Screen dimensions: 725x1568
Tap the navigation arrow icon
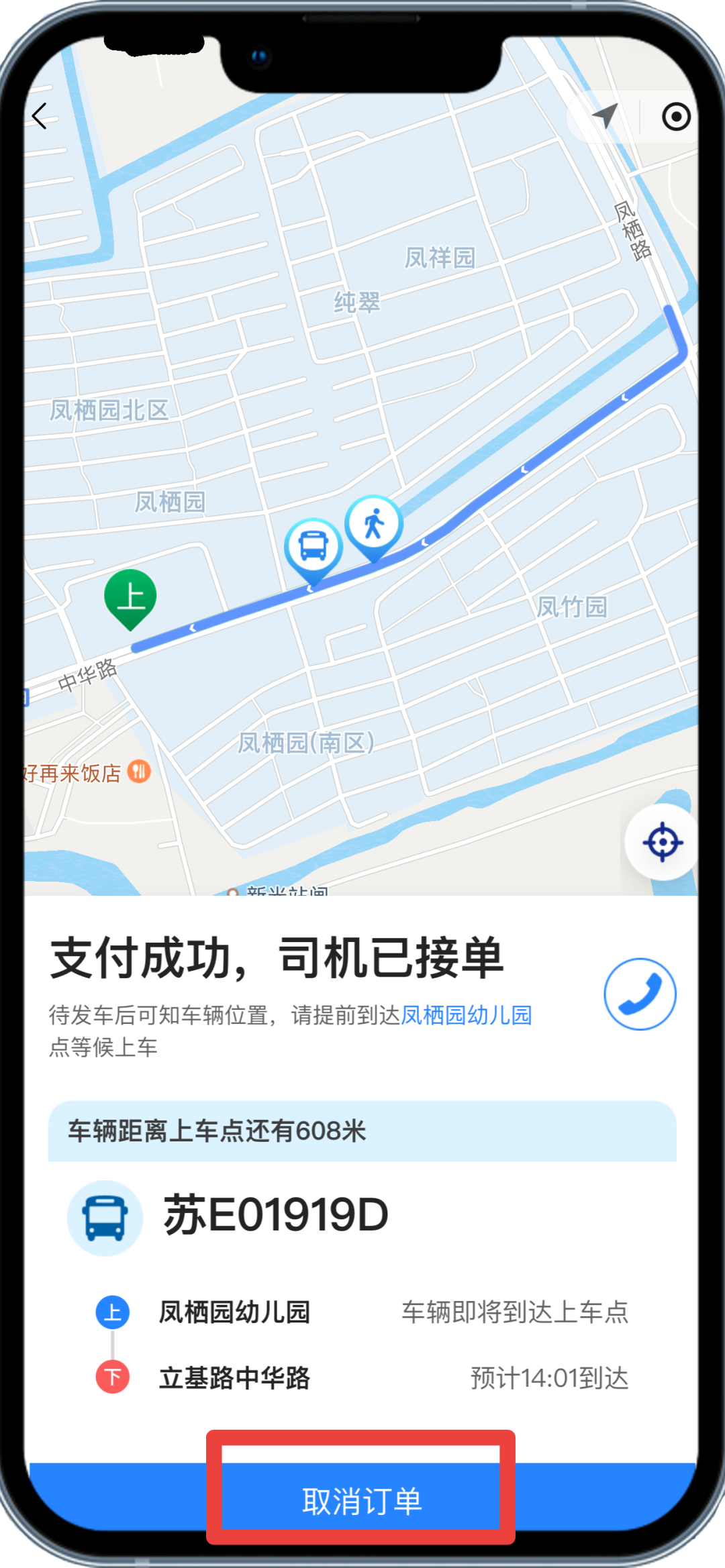click(x=605, y=116)
